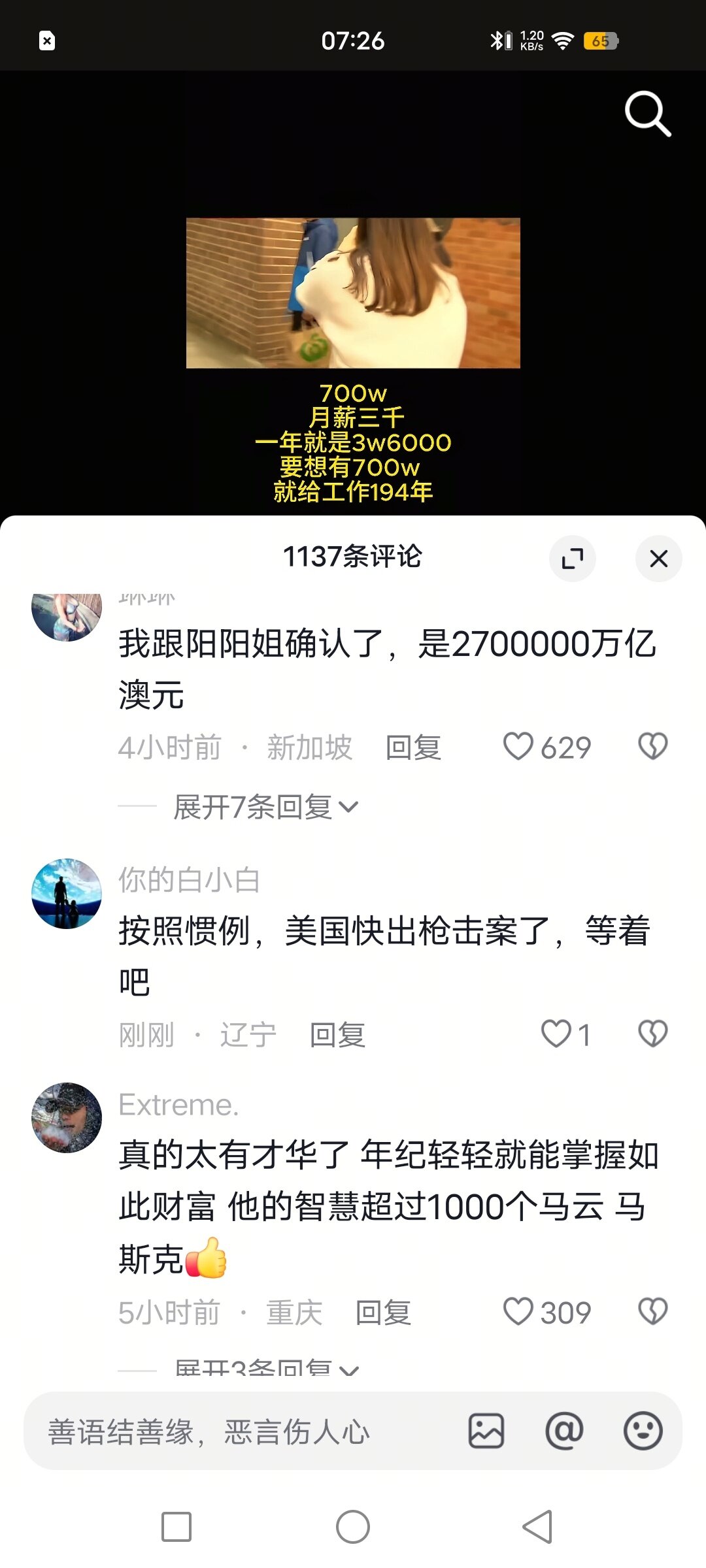706x1568 pixels.
Task: Dislike Extreme.'s comment
Action: click(x=652, y=1311)
